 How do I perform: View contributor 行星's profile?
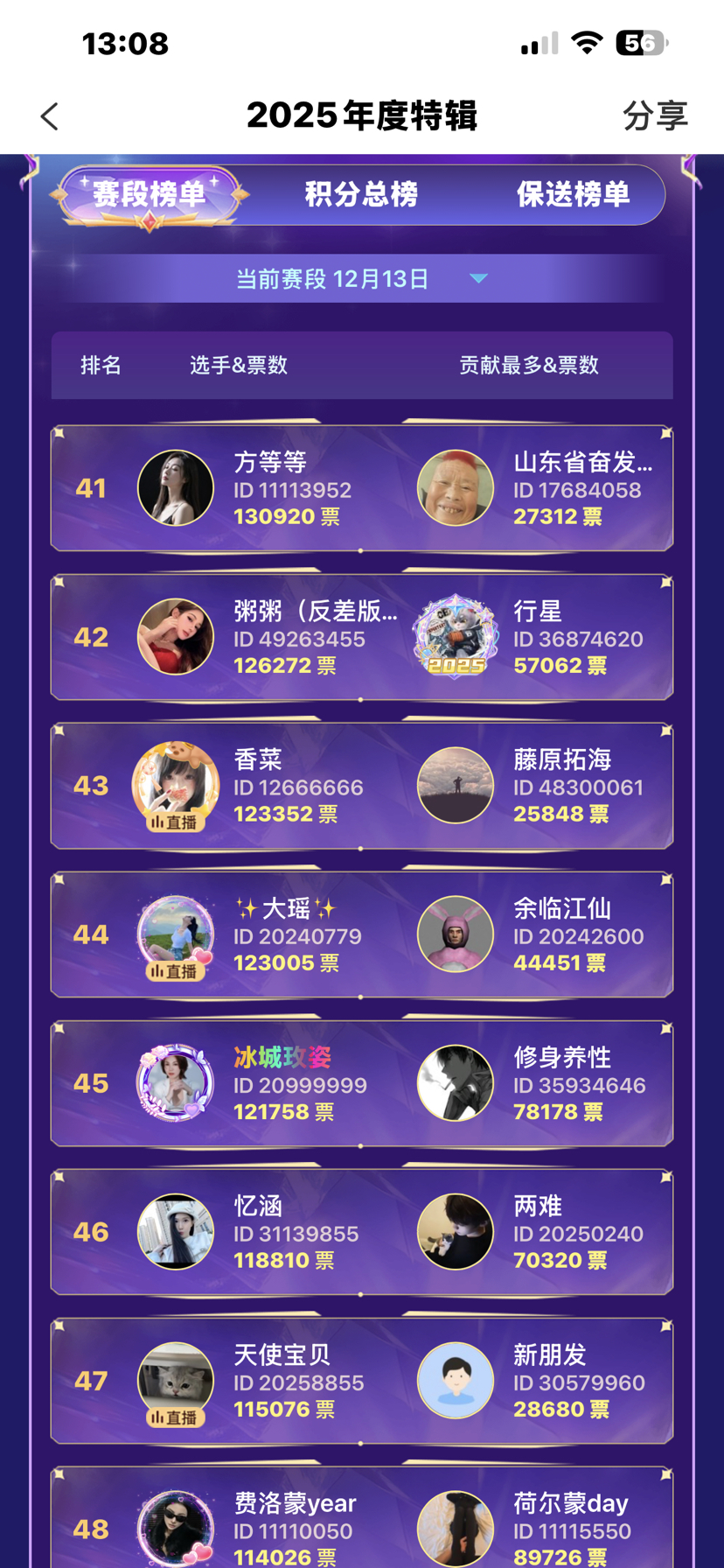(x=456, y=637)
